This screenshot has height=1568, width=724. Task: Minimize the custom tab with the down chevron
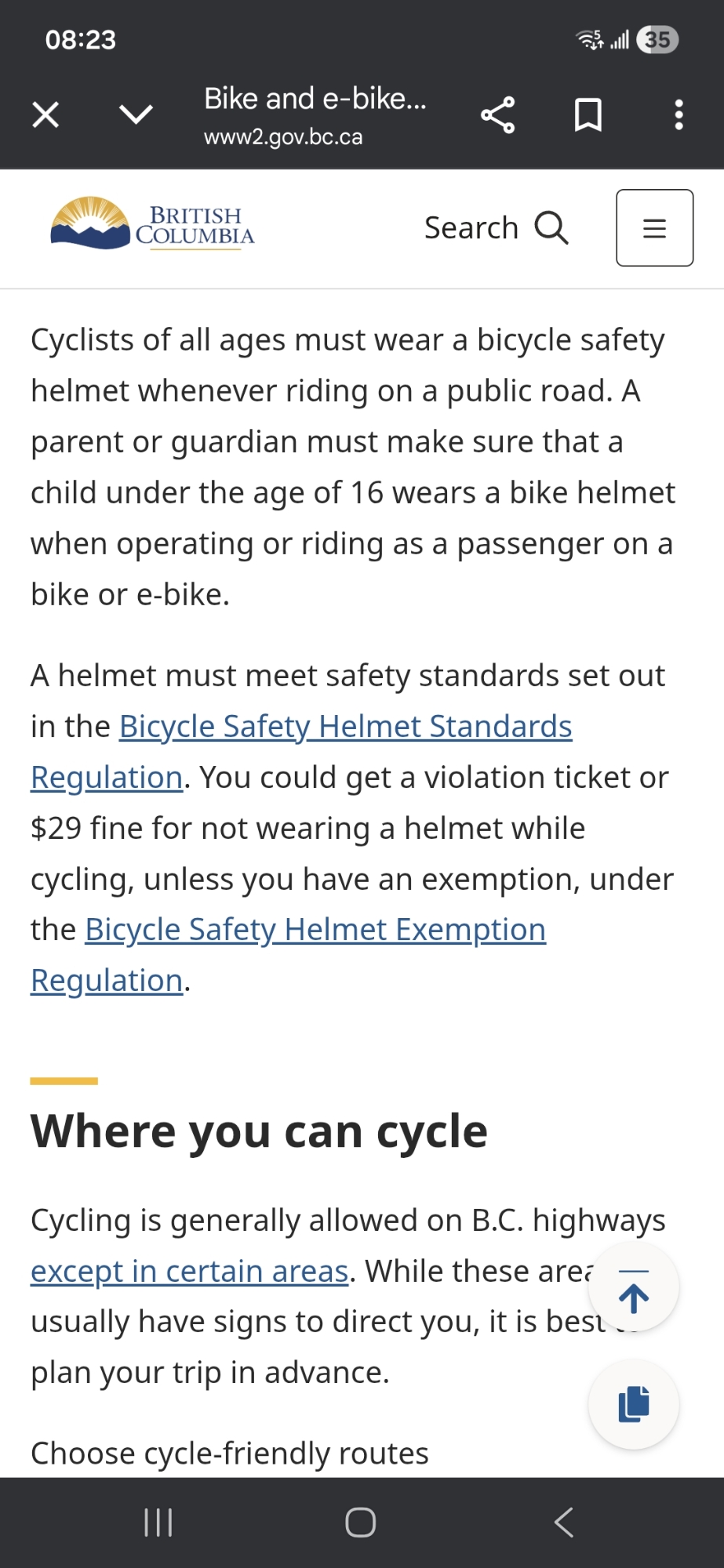[136, 115]
